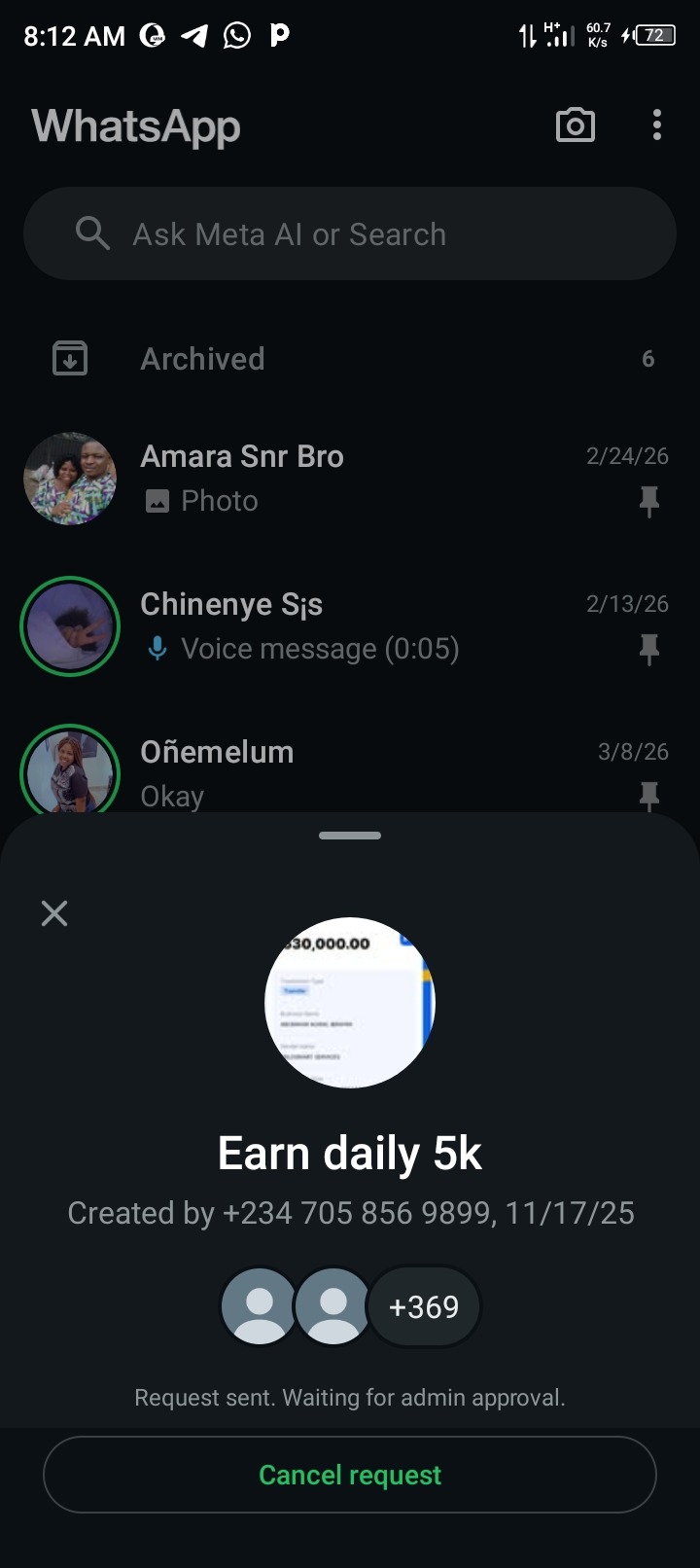Close the group invite sheet
The image size is (700, 1568).
[54, 912]
